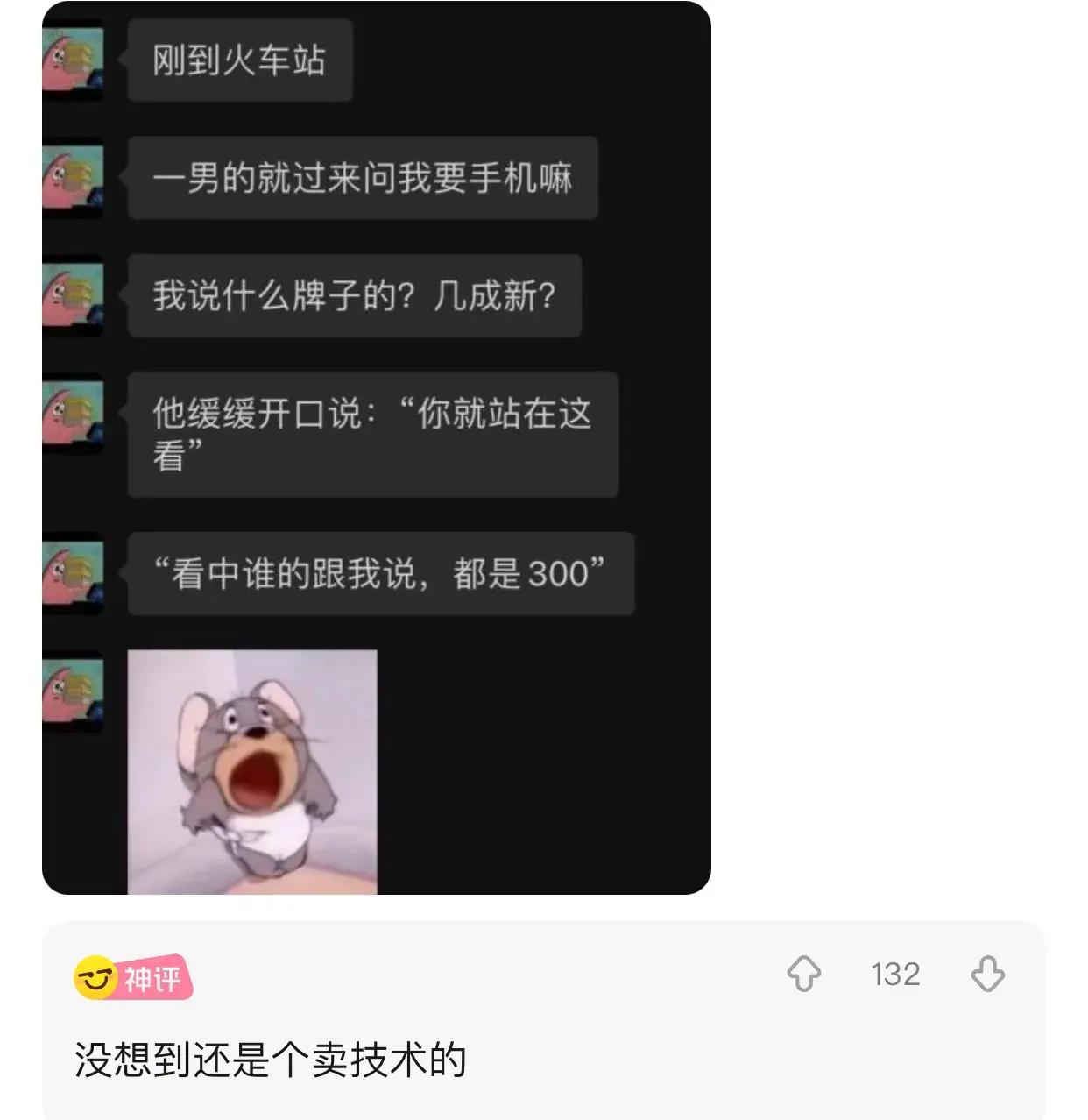Upvote the 神评 comment
This screenshot has height=1120, width=1088.
point(803,974)
